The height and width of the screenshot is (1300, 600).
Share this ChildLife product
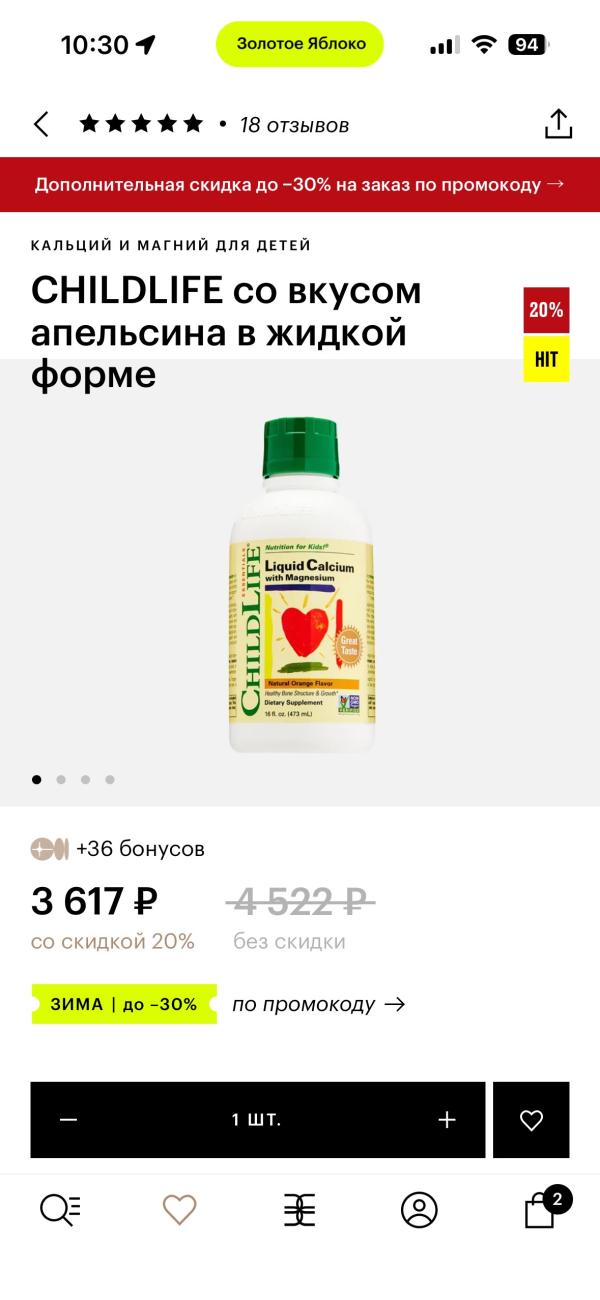(558, 124)
